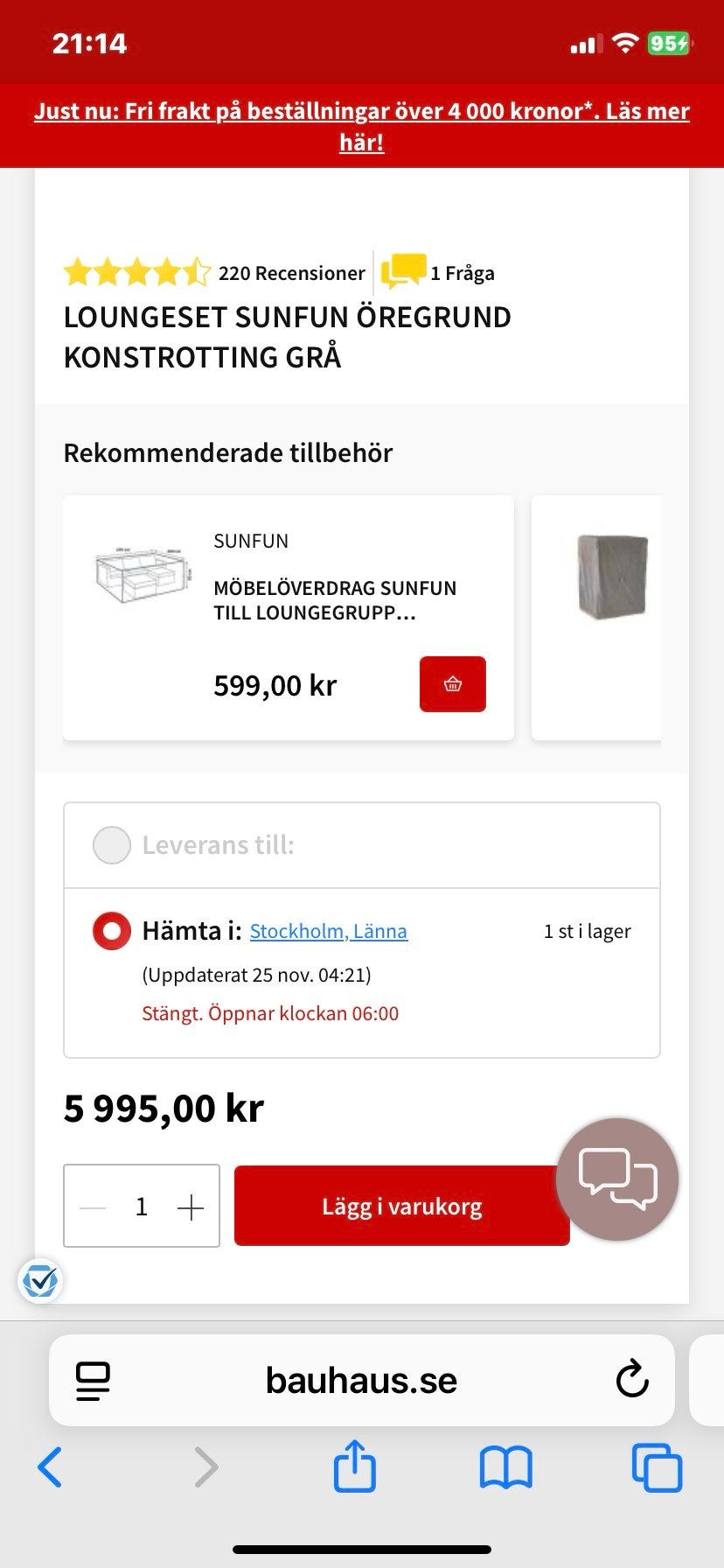Open the Stockholm, Länna store link
The width and height of the screenshot is (724, 1568).
[329, 931]
